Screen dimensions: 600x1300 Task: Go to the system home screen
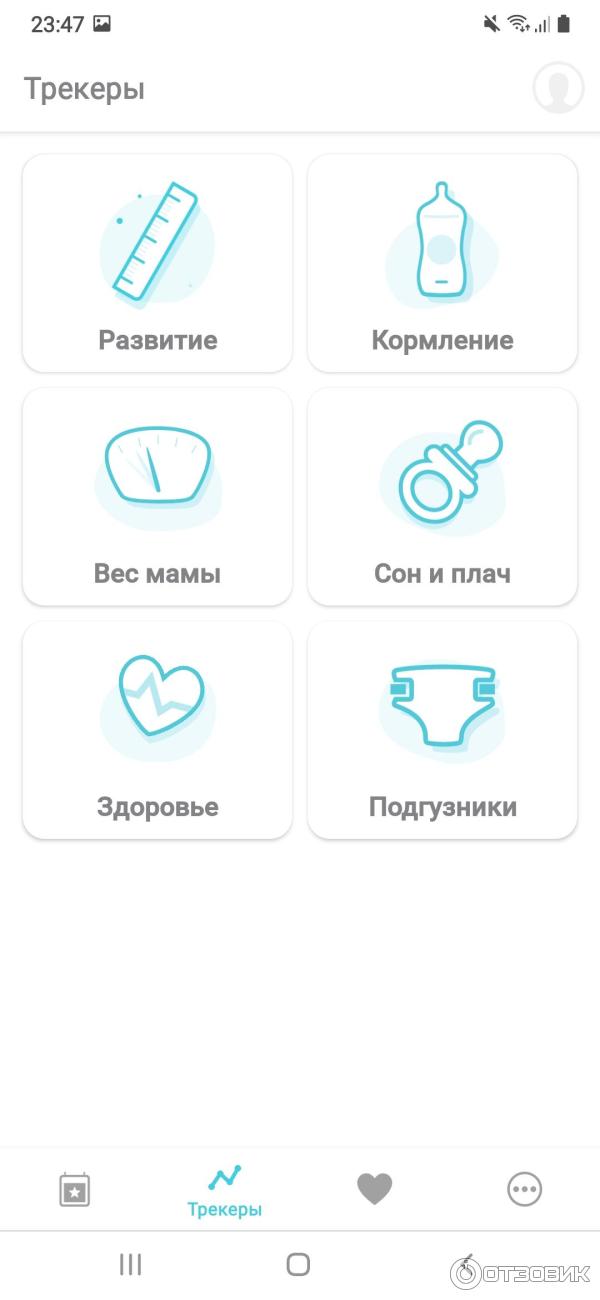(x=298, y=1265)
